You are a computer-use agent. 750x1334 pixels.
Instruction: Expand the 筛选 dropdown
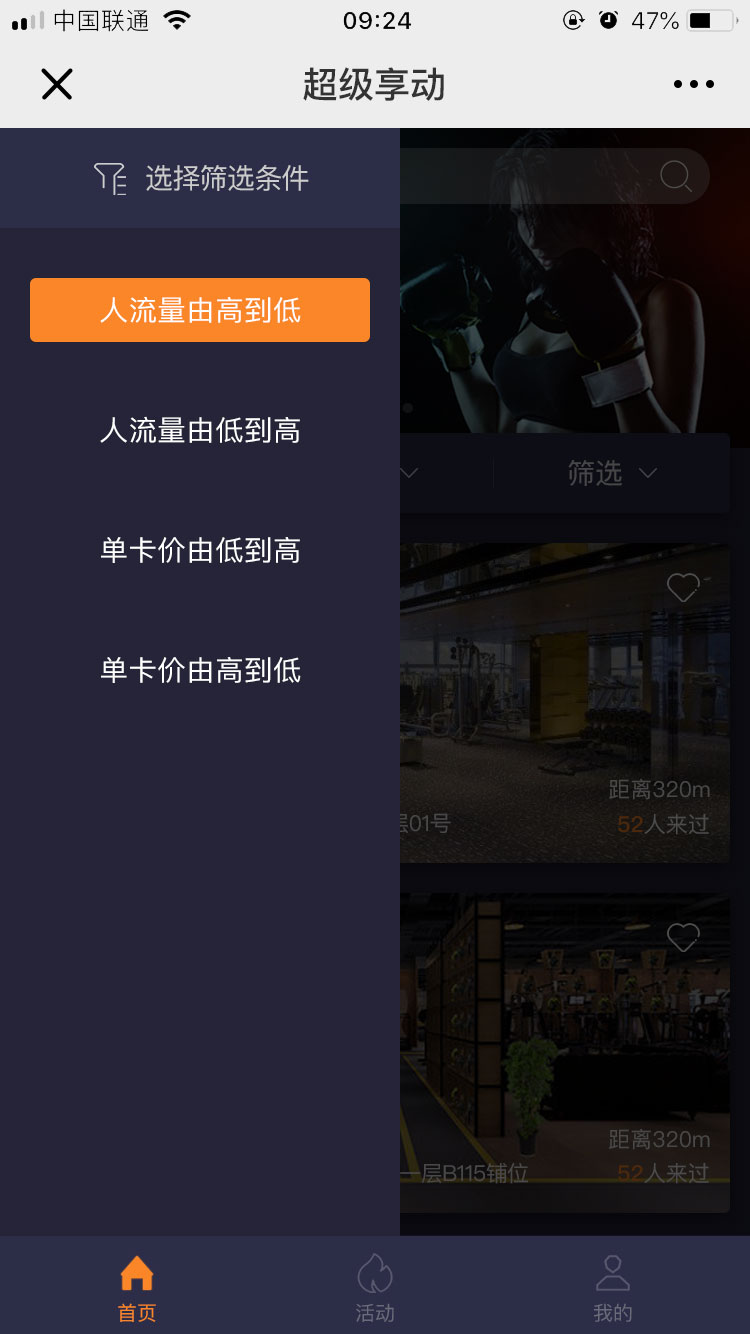tap(612, 473)
